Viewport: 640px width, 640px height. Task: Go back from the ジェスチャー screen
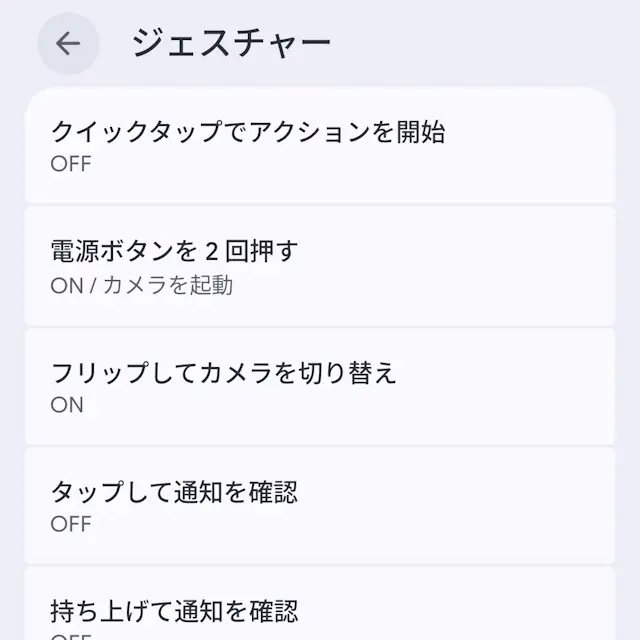click(x=68, y=44)
